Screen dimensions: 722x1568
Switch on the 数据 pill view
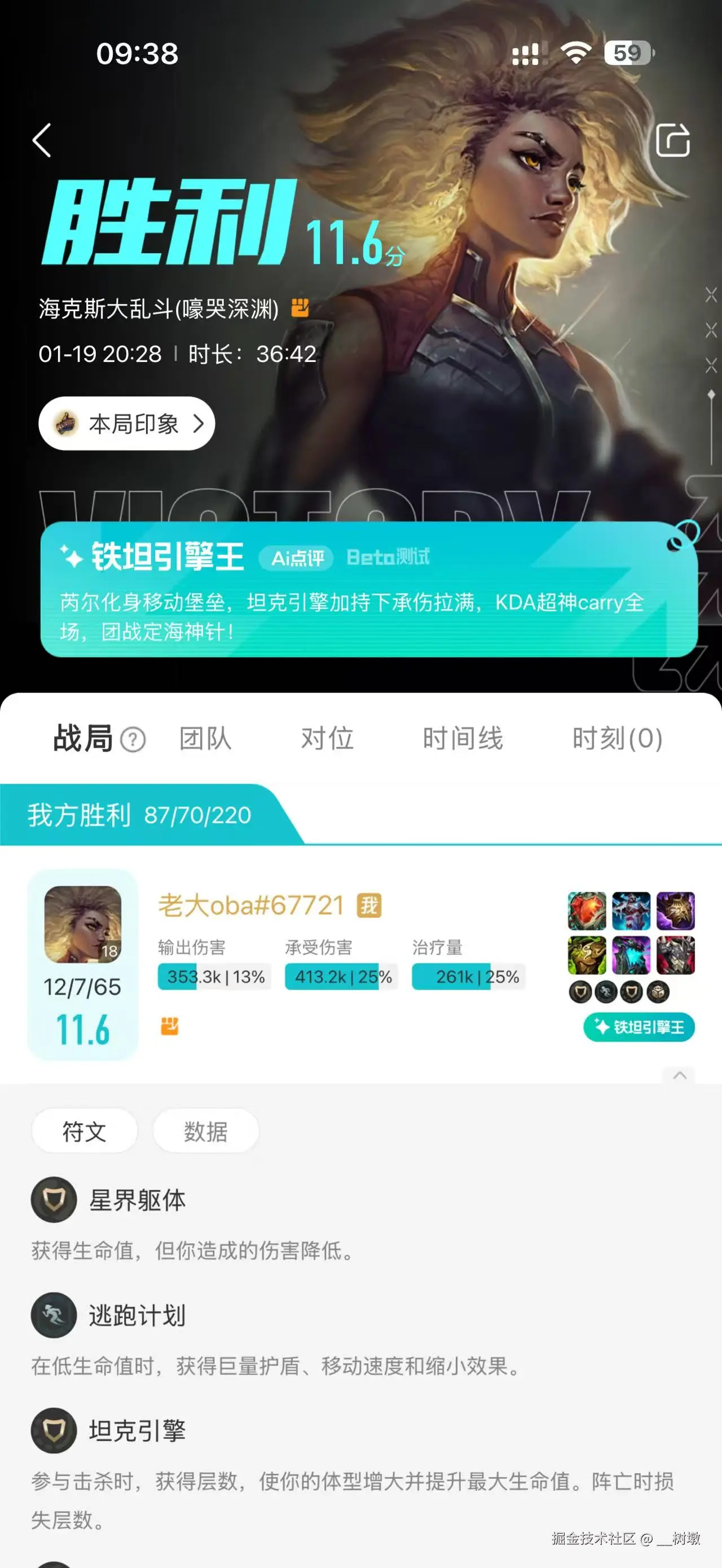pos(205,1131)
